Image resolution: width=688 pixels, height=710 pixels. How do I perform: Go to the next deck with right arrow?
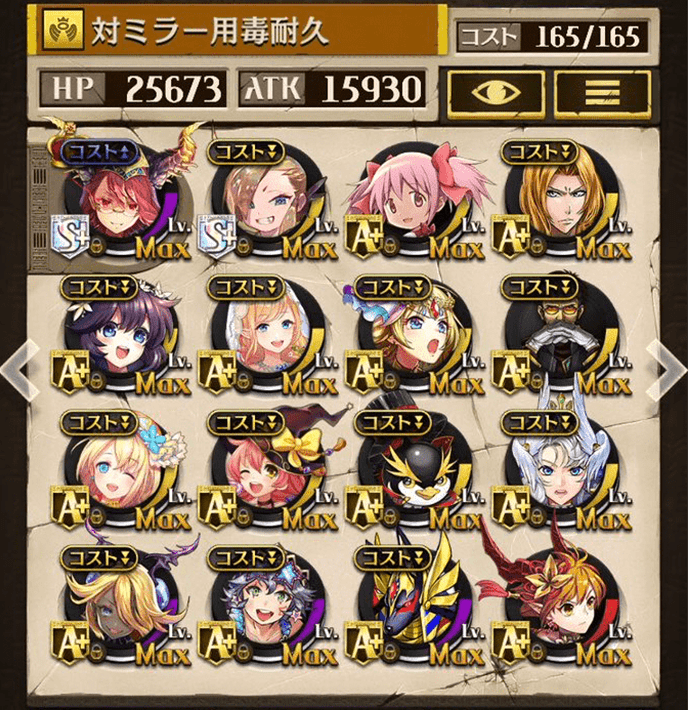pyautogui.click(x=665, y=368)
